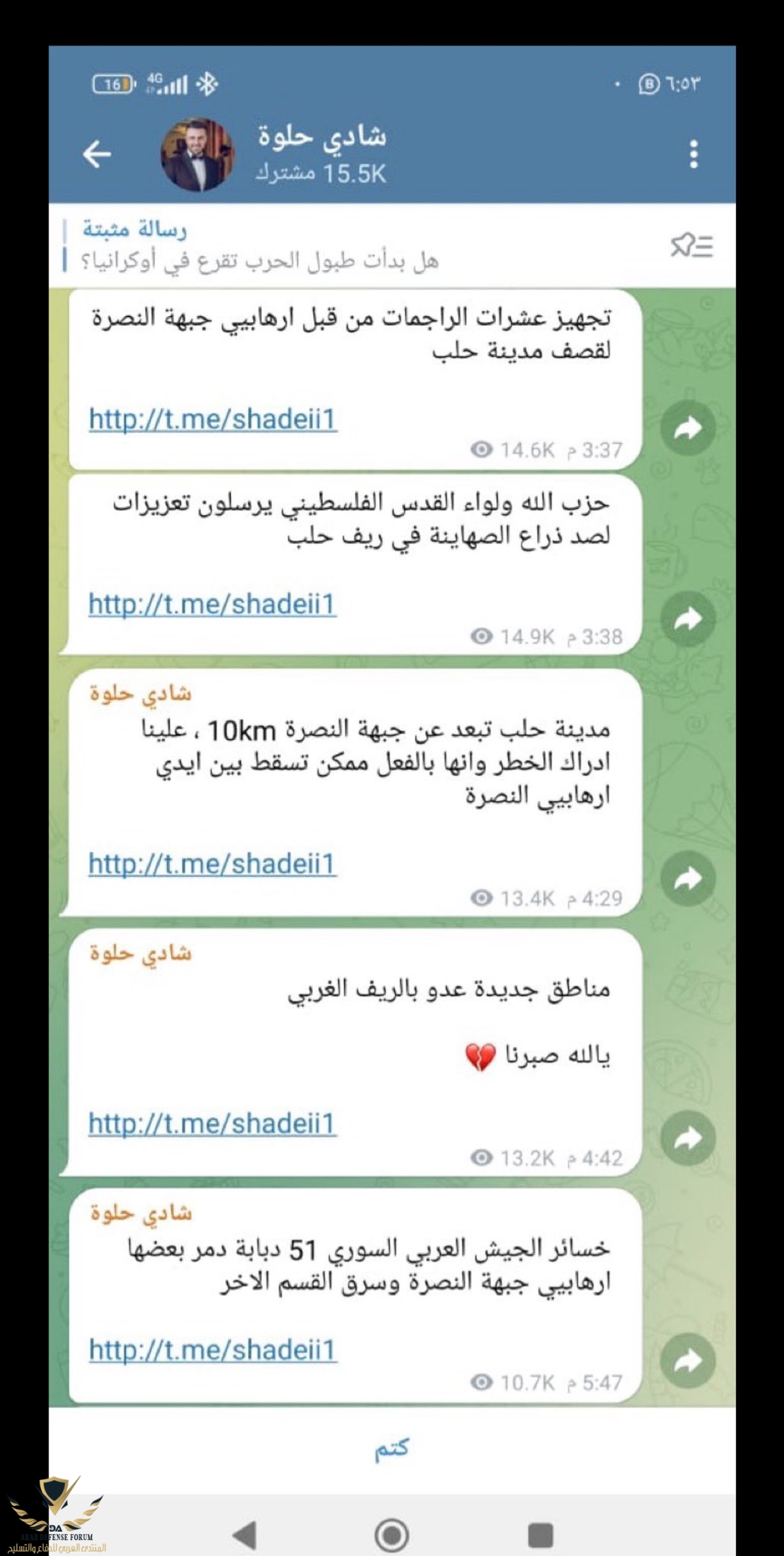The width and height of the screenshot is (784, 1556).
Task: Open t.me/shadeii1 link in 4:29 message
Action: click(213, 864)
